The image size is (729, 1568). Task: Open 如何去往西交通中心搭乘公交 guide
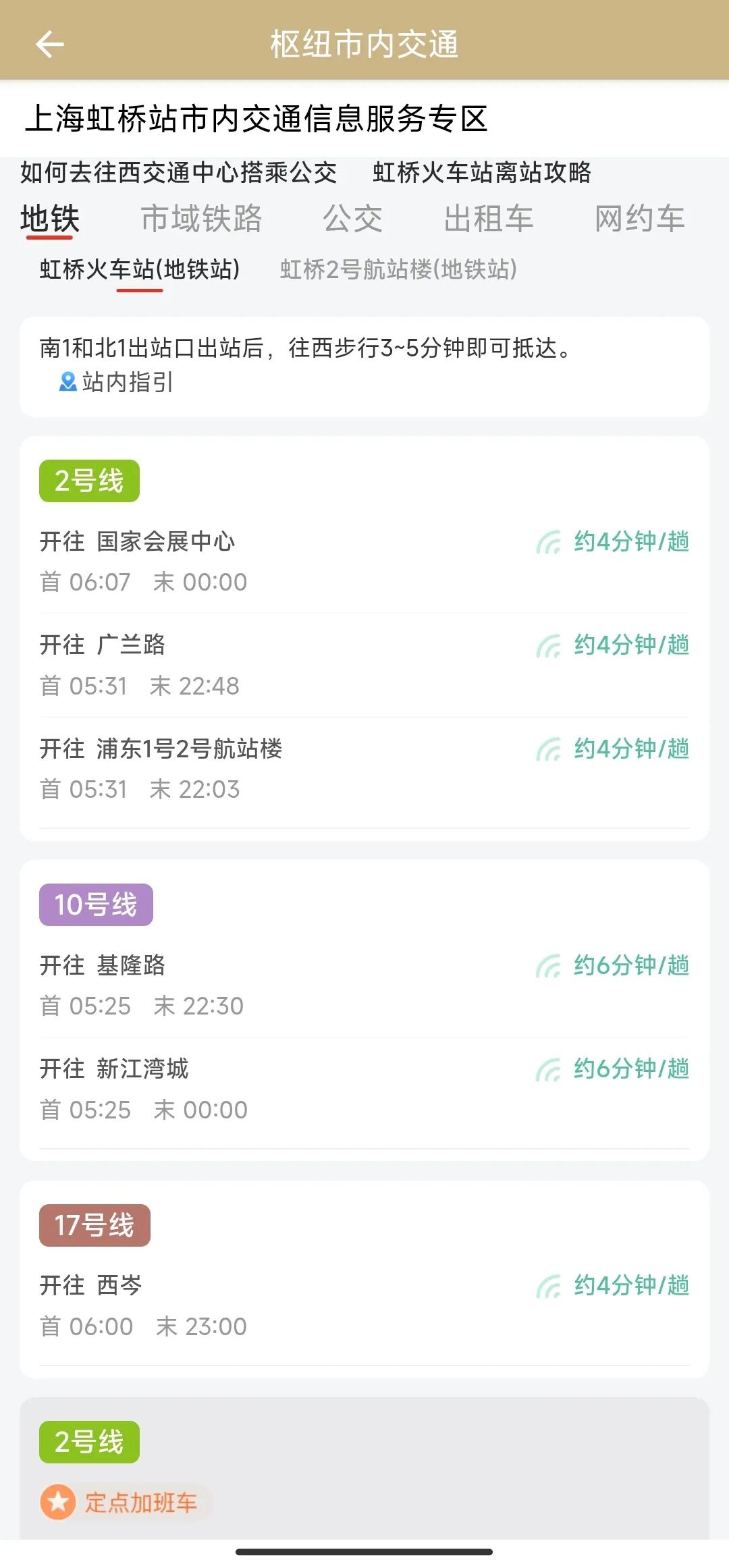coord(178,173)
